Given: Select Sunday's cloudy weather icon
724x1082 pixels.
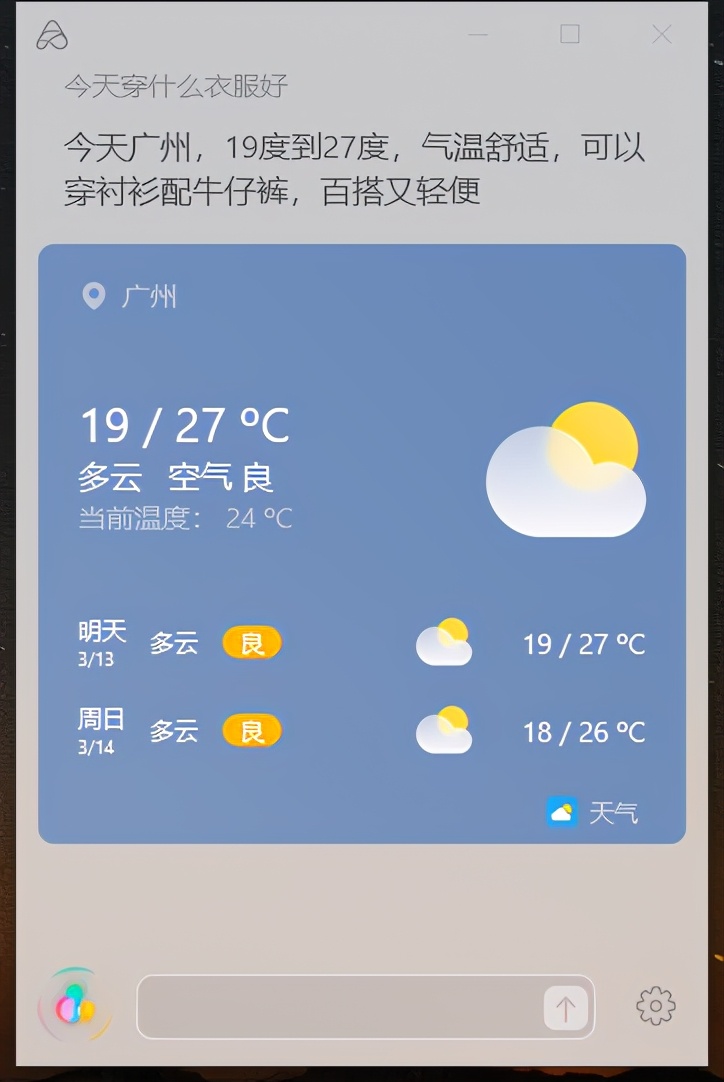Looking at the screenshot, I should (443, 731).
